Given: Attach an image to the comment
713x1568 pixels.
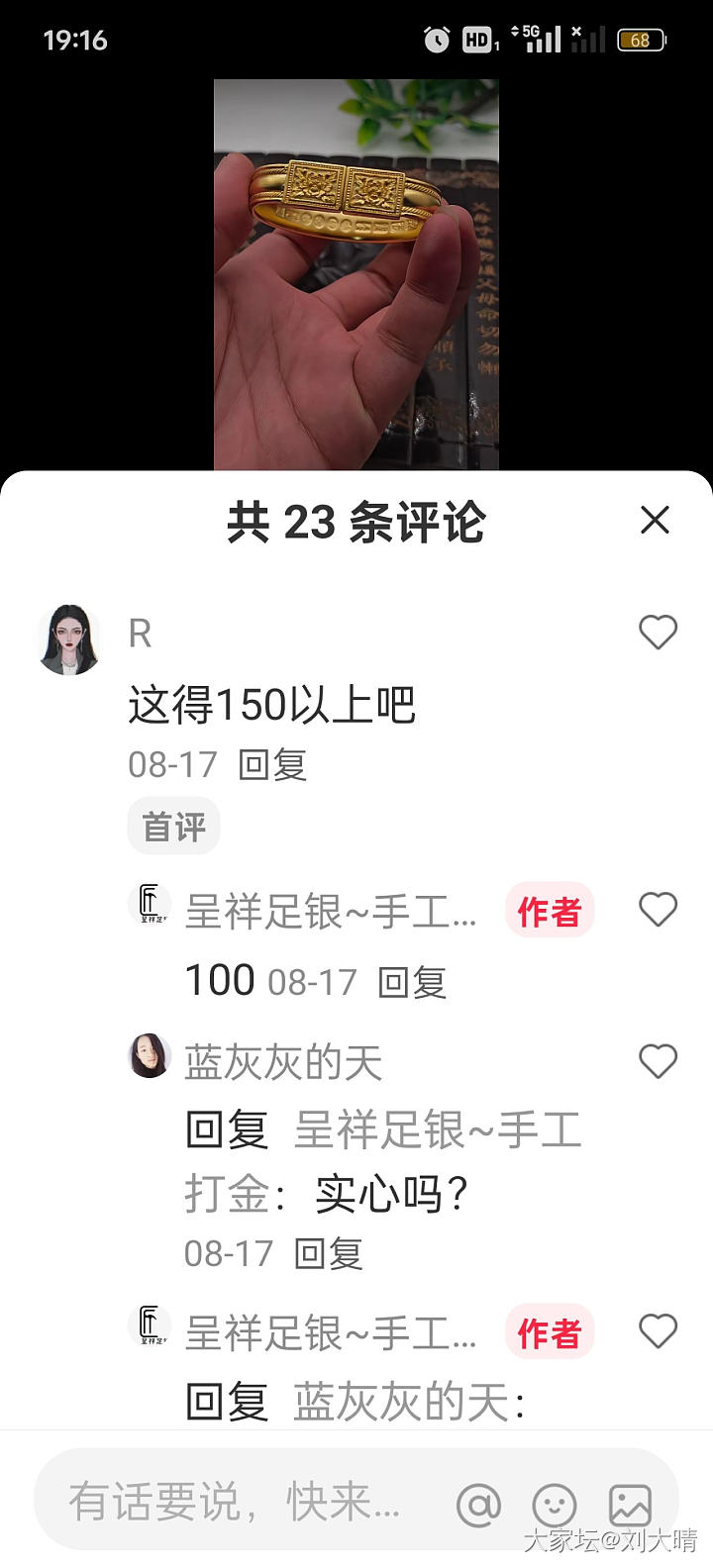Looking at the screenshot, I should coord(629,1506).
